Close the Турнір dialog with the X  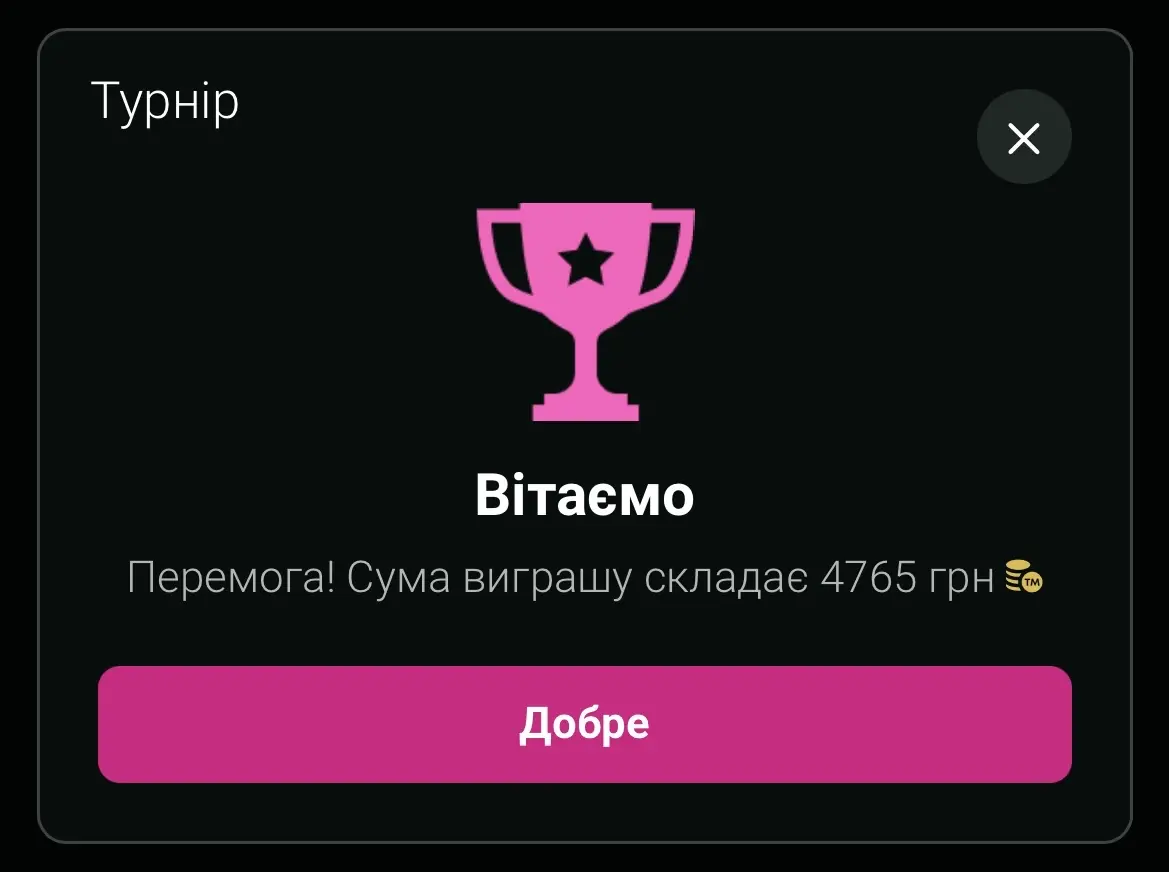tap(1024, 138)
